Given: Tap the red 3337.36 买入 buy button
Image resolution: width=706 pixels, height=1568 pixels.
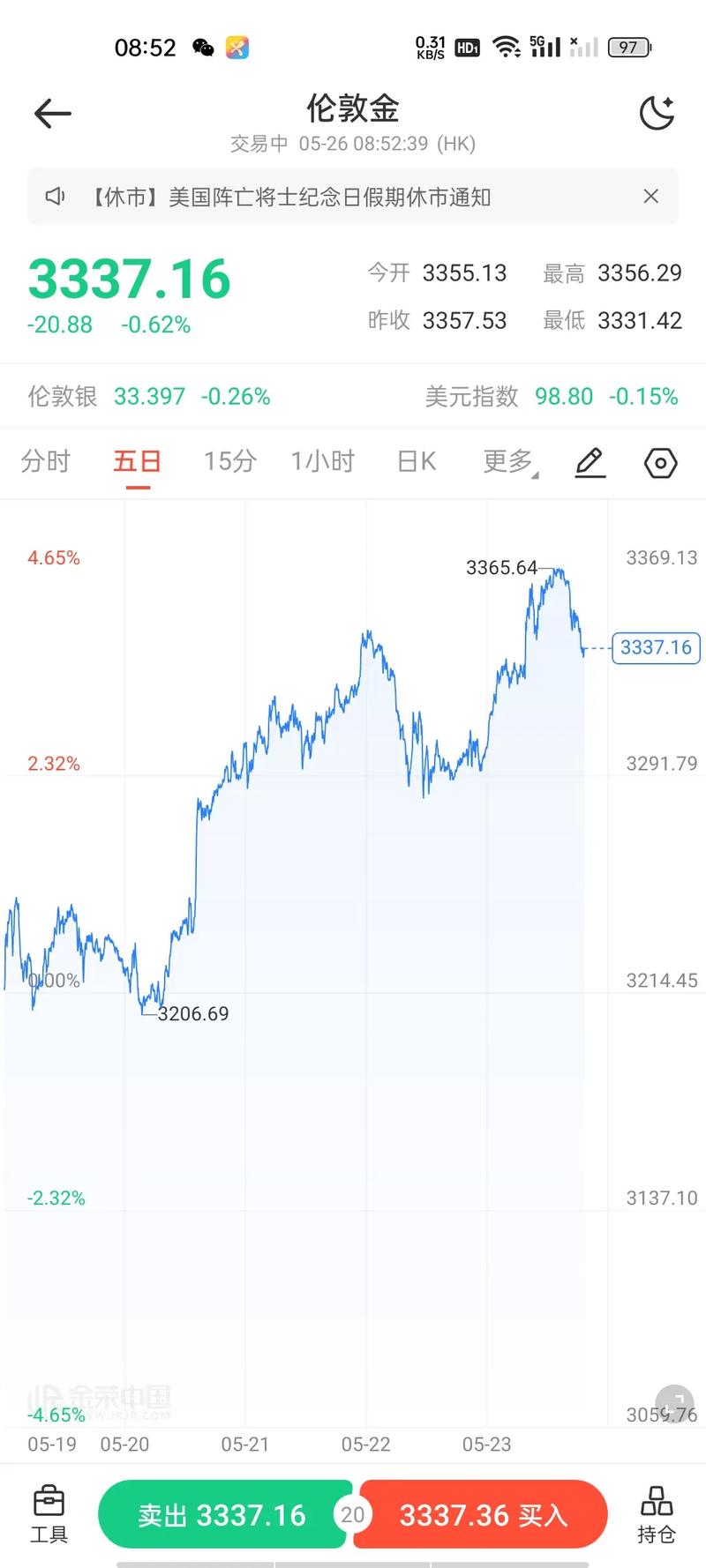Looking at the screenshot, I should pyautogui.click(x=479, y=1514).
